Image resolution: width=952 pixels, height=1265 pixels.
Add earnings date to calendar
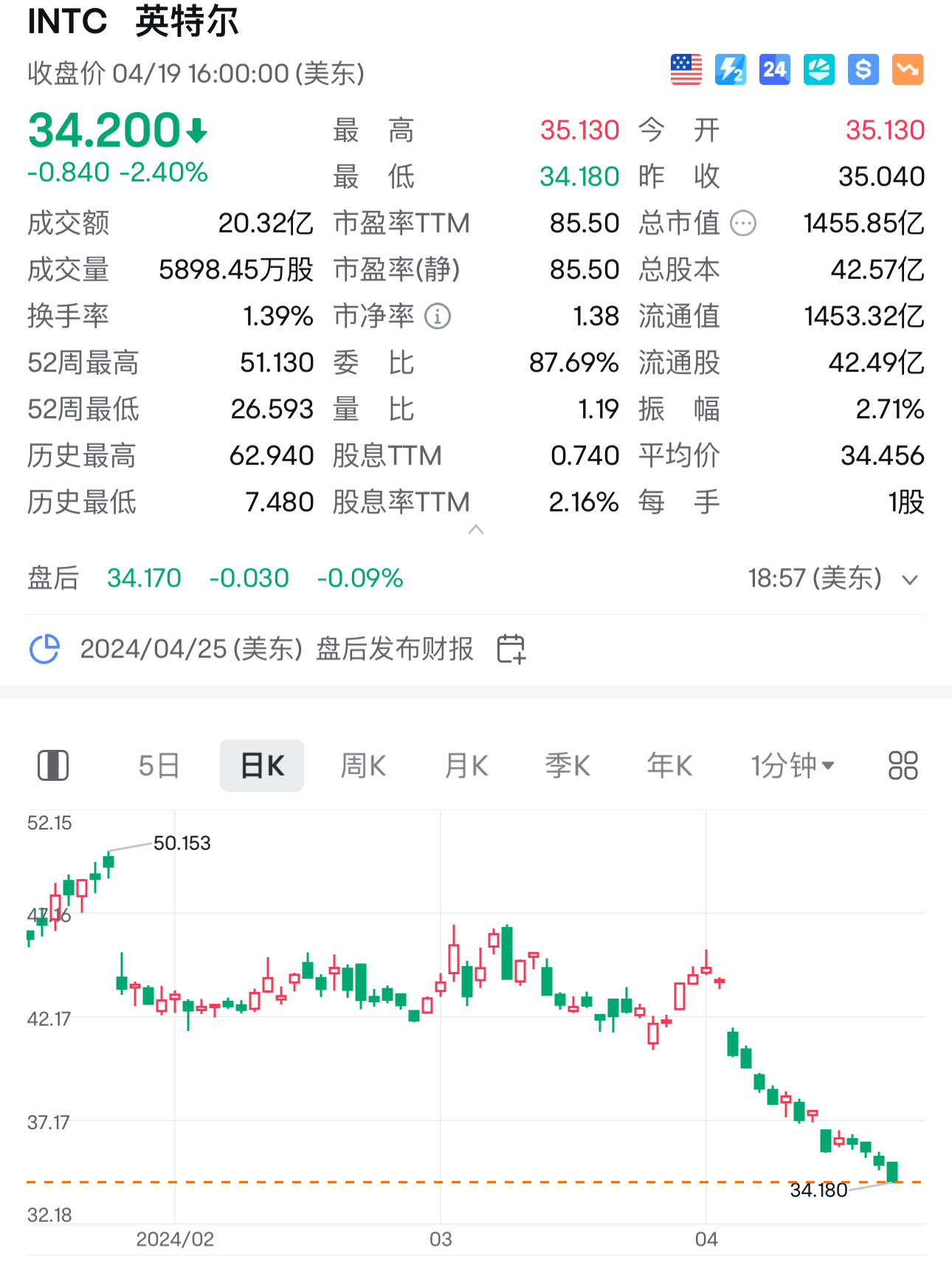coord(511,649)
